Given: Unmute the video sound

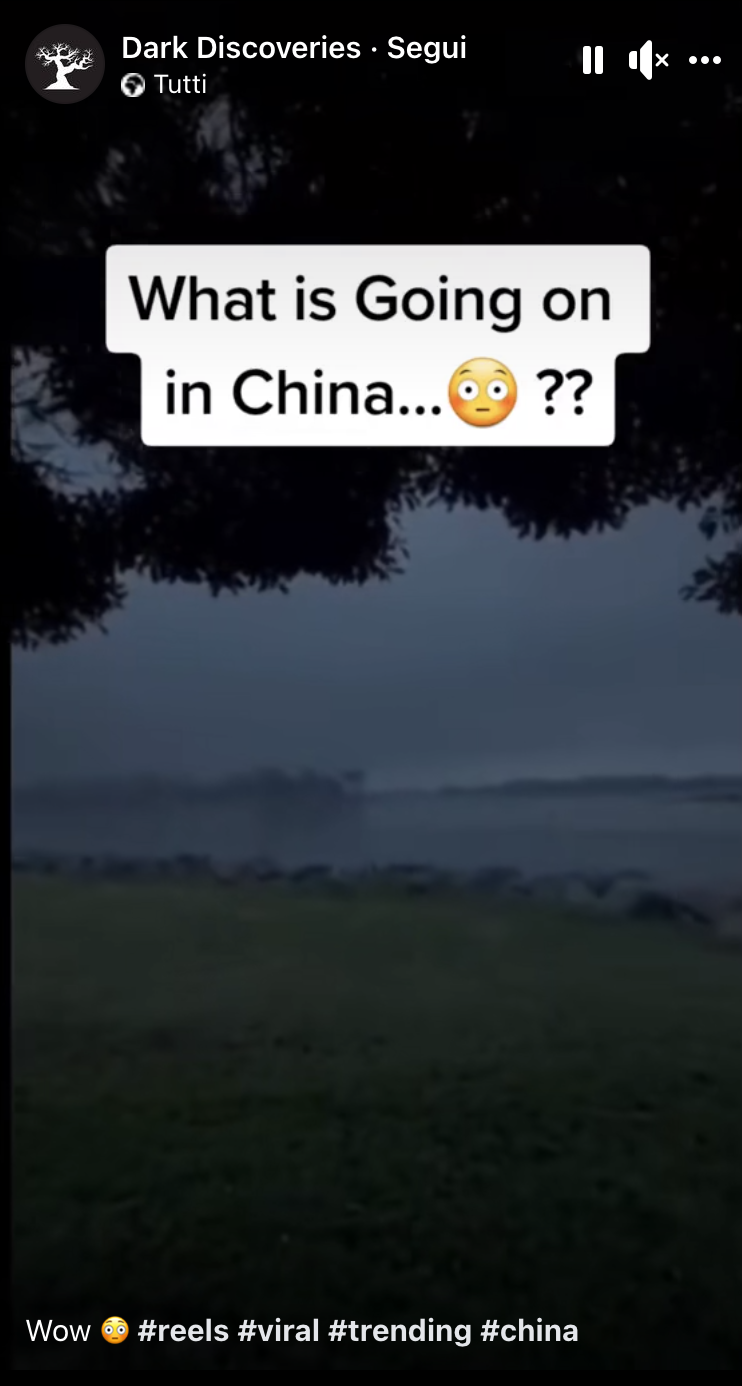Looking at the screenshot, I should pos(648,61).
